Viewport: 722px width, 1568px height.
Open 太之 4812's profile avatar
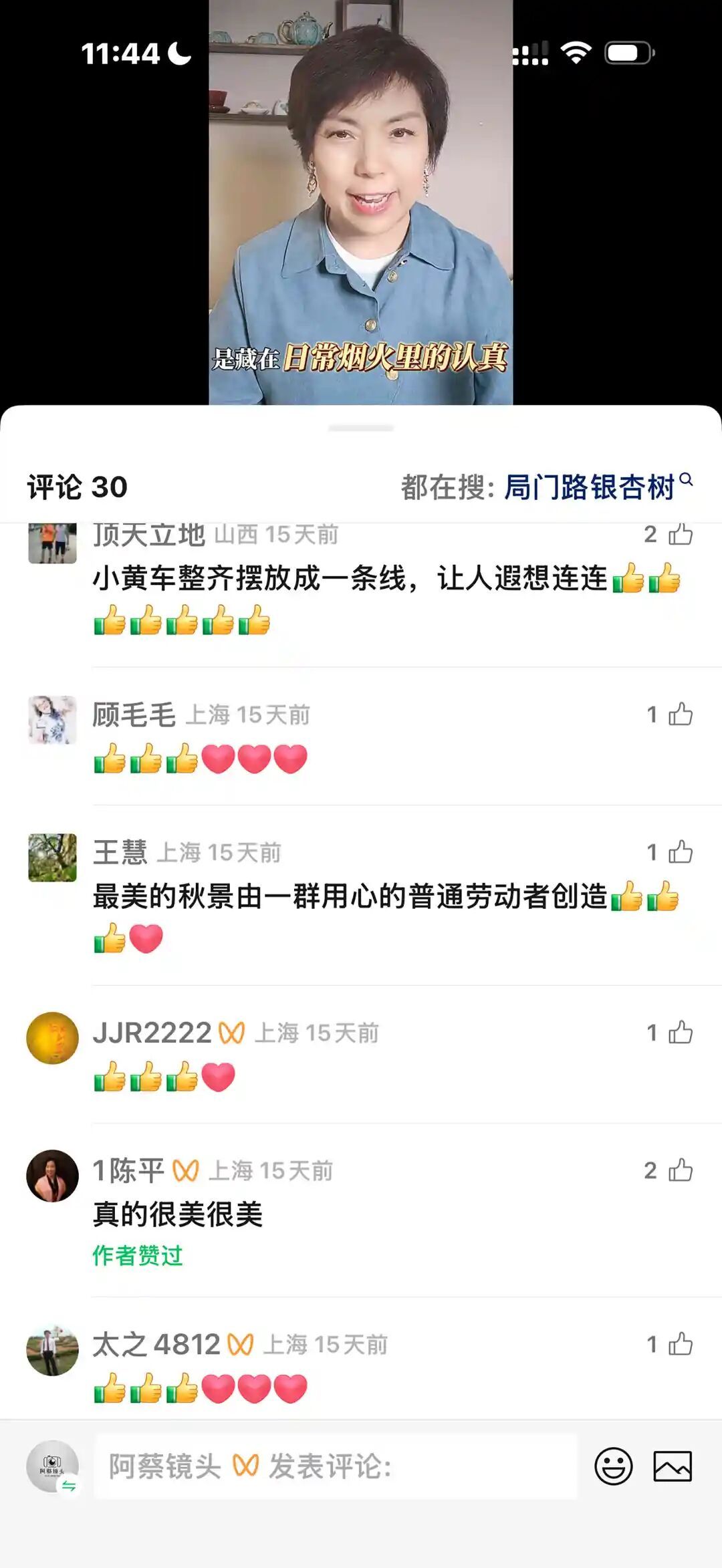(52, 1349)
